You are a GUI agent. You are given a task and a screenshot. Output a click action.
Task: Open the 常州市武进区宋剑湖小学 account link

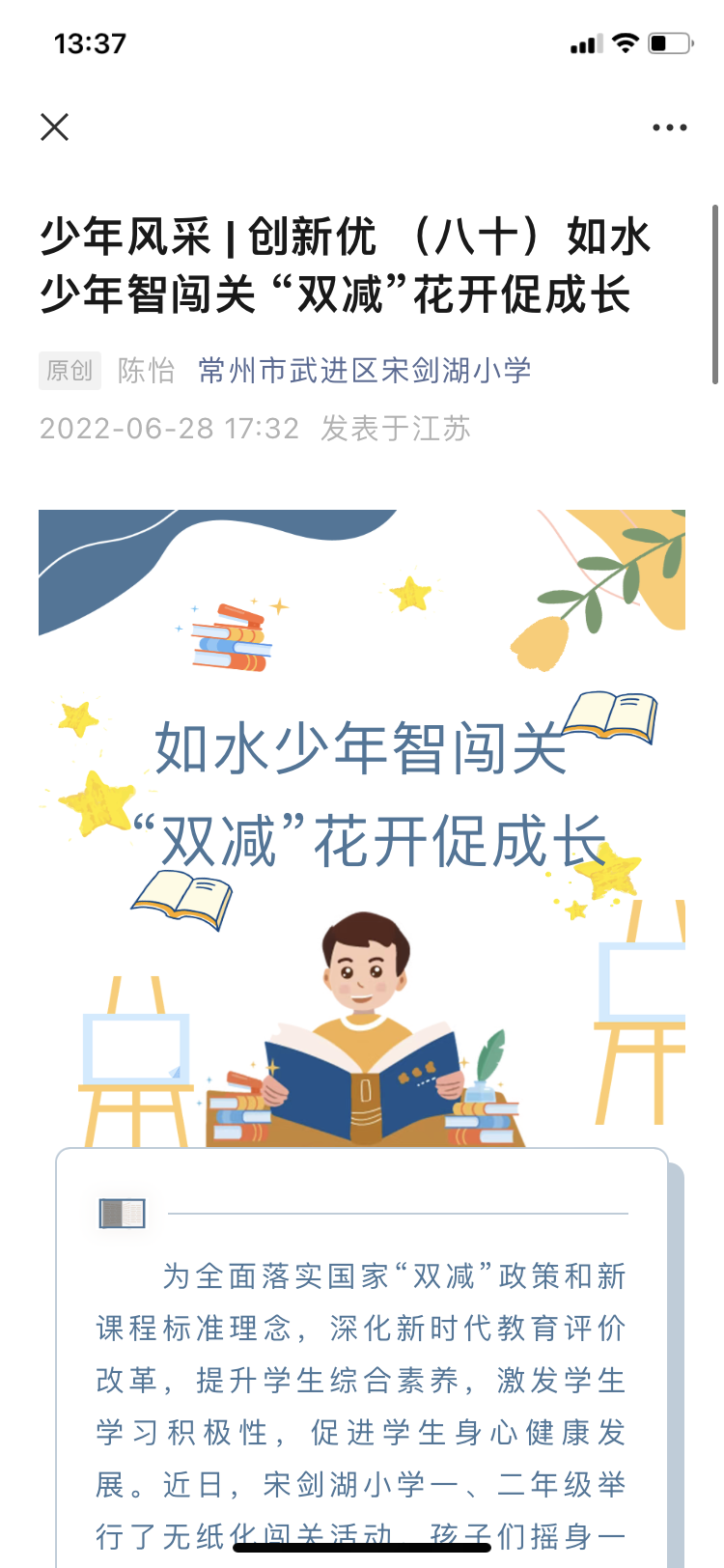tap(365, 371)
